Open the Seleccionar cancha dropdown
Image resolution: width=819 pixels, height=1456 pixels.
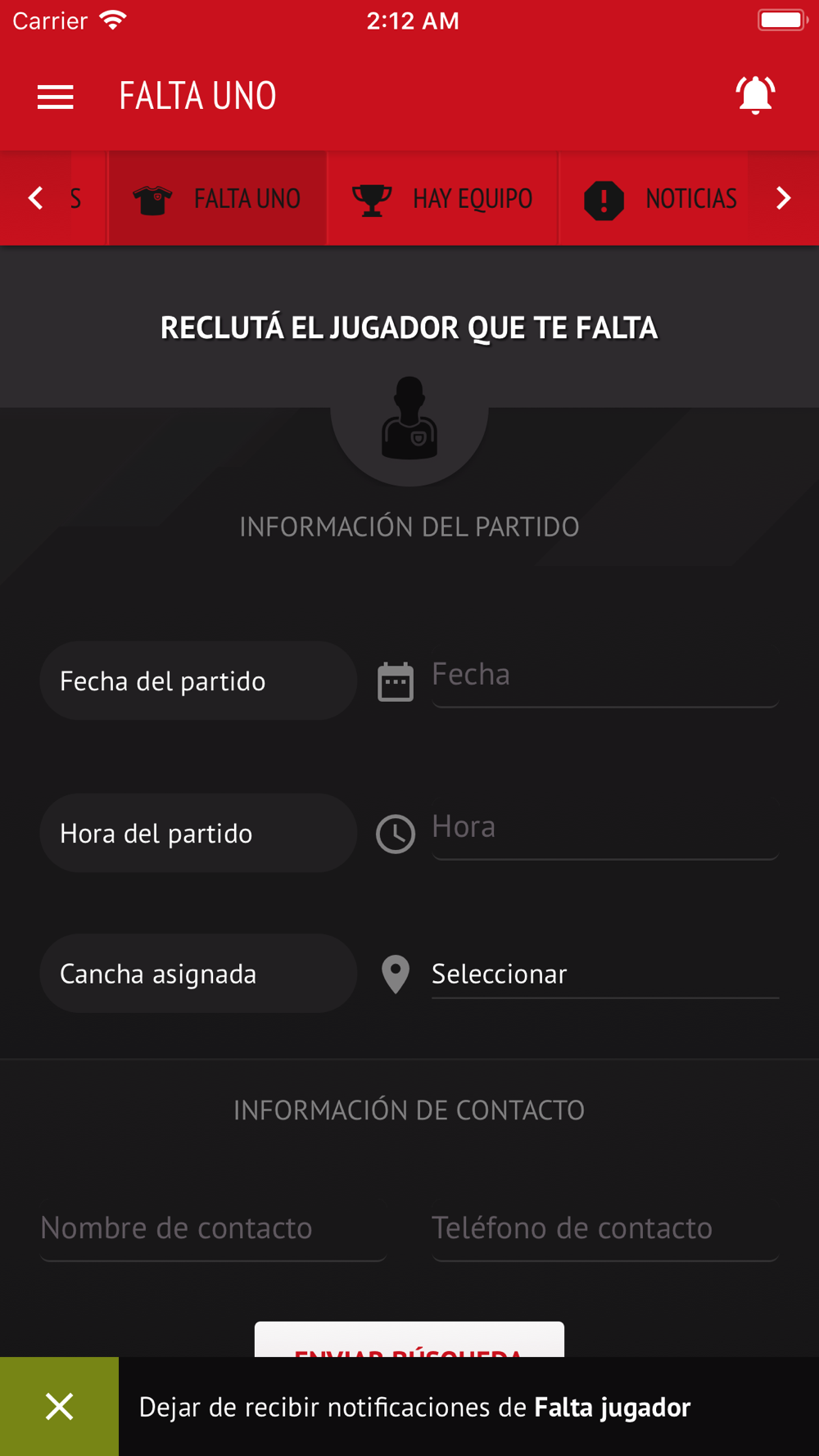coord(604,974)
